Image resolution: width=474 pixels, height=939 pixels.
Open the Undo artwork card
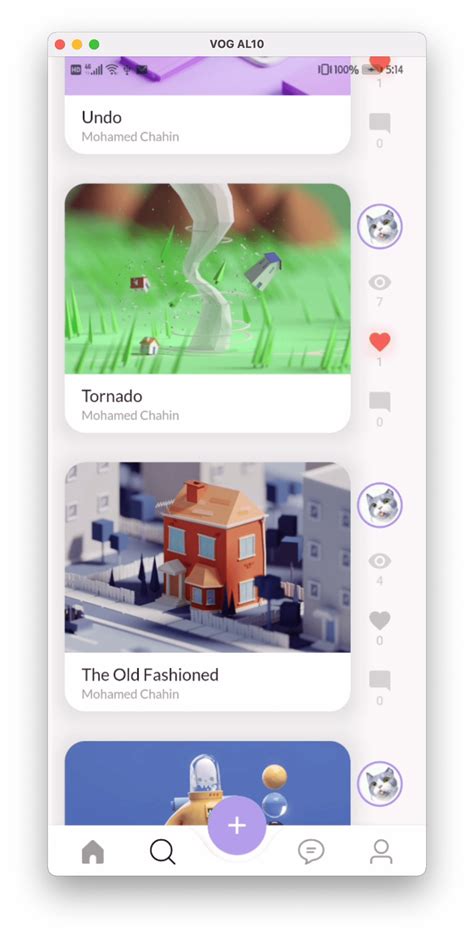tap(207, 105)
